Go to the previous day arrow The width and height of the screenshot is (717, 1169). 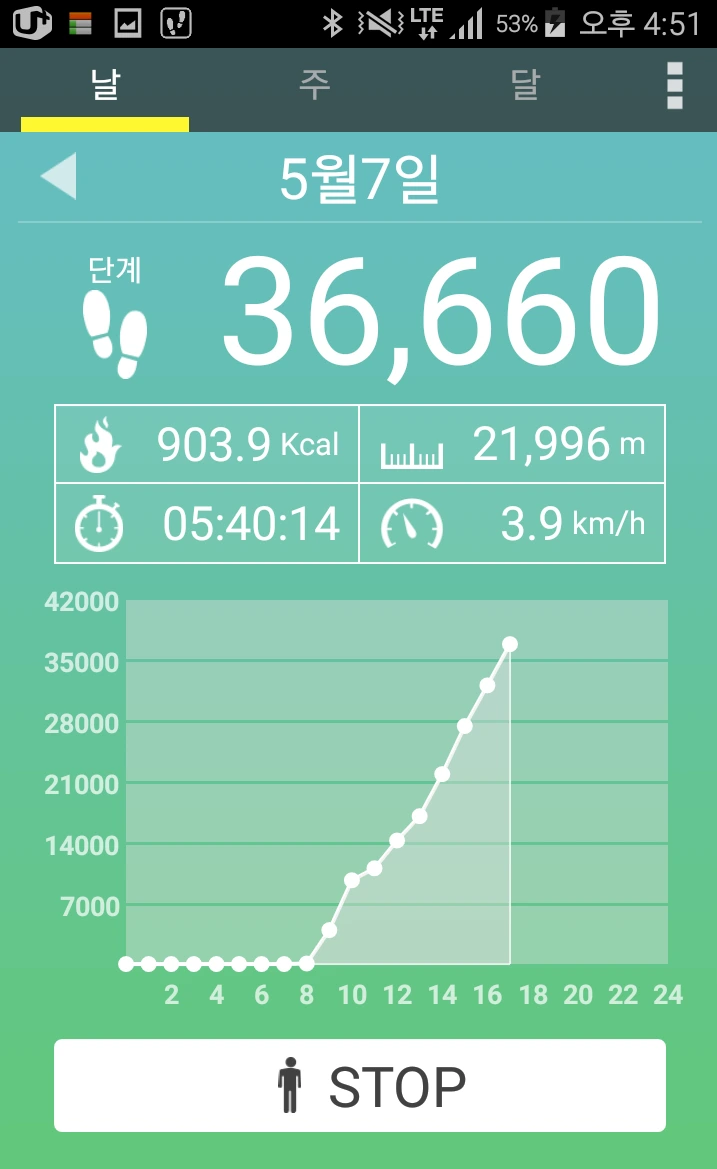click(58, 177)
